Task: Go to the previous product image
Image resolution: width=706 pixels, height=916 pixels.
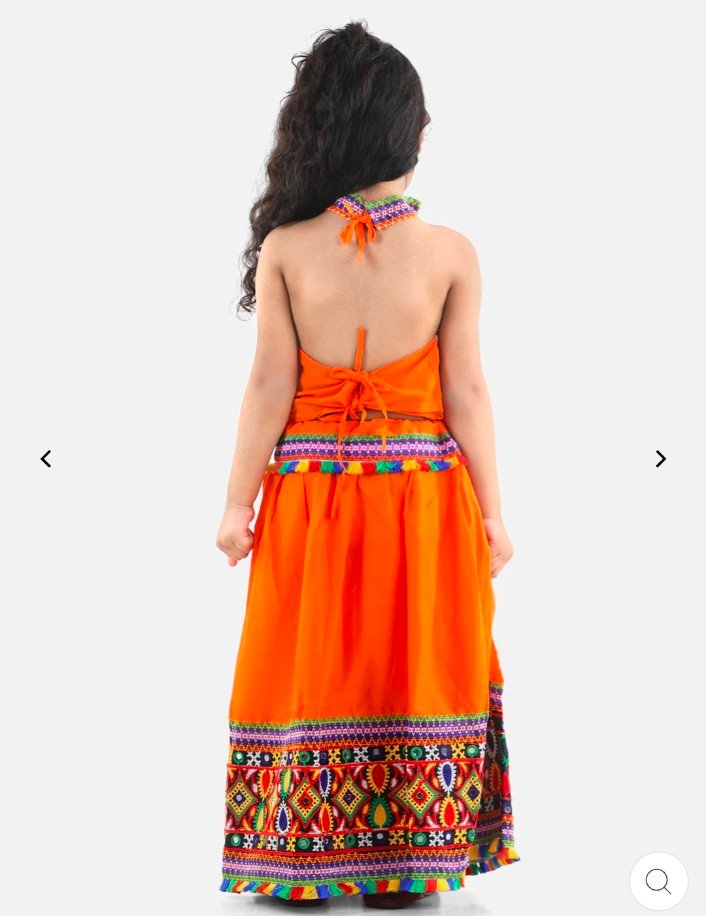Action: point(46,459)
